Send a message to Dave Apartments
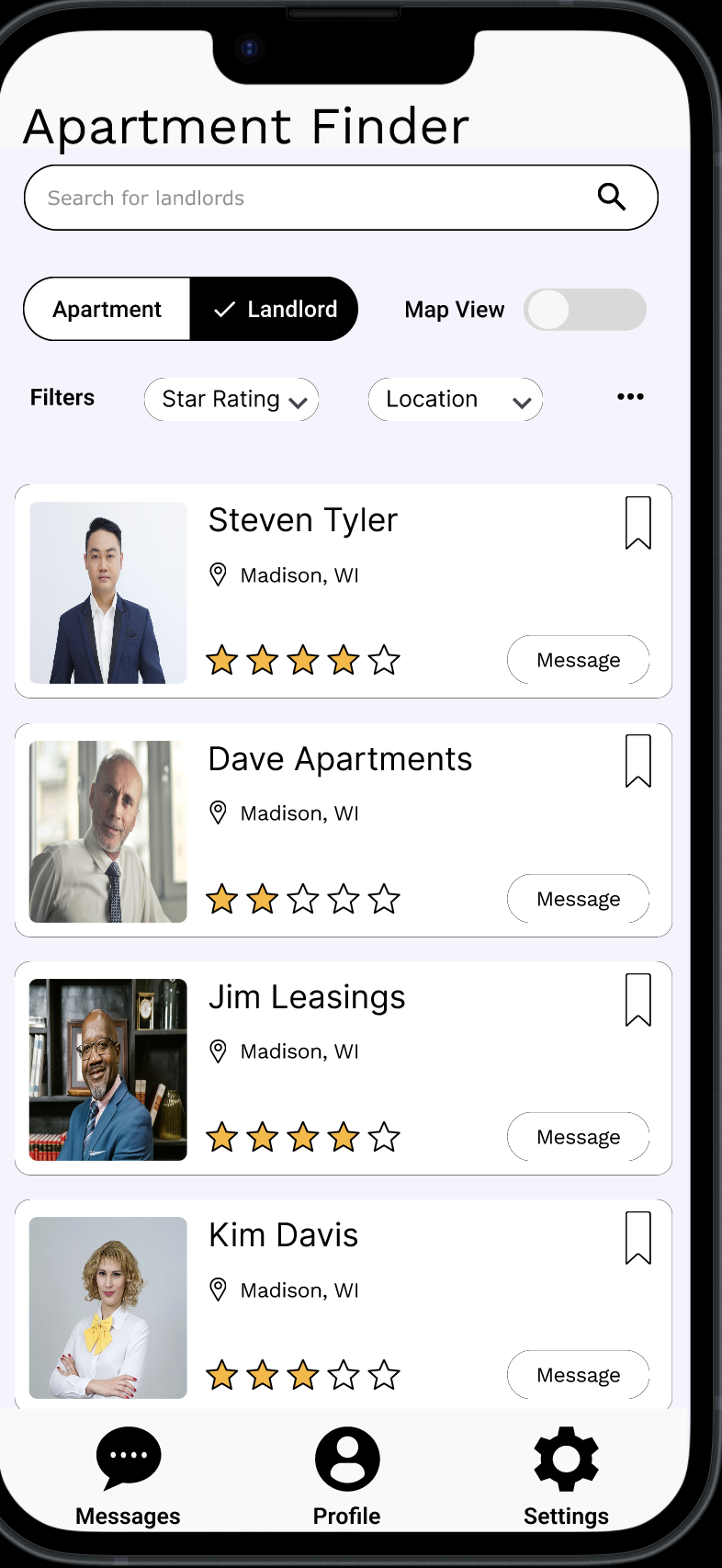 tap(579, 899)
